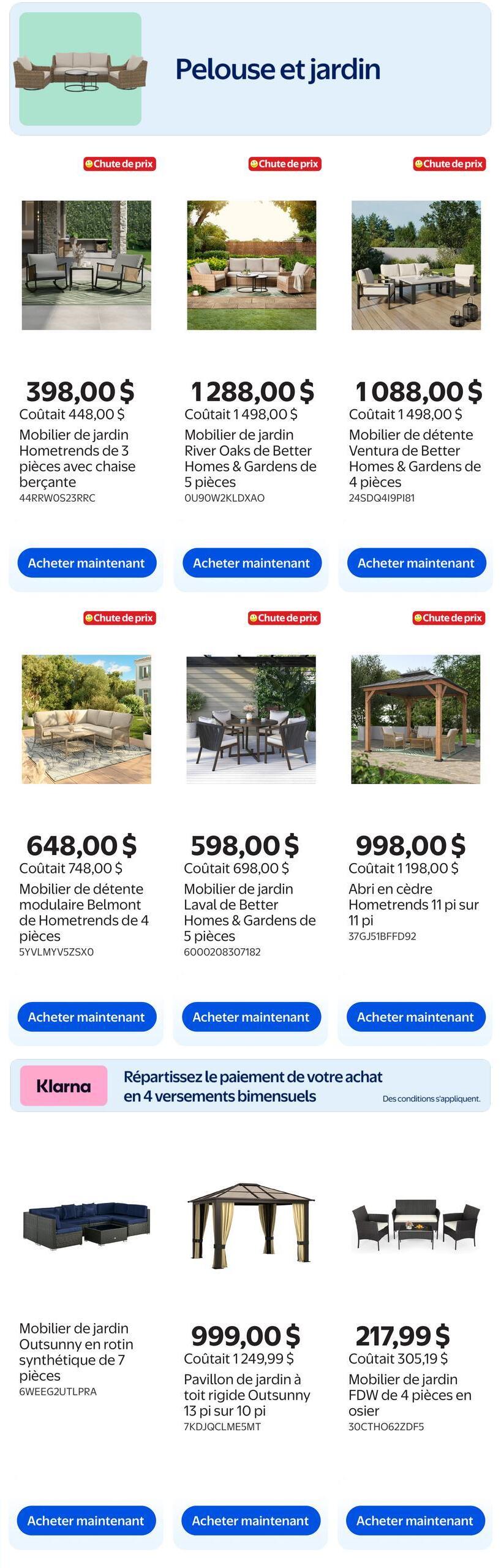View the Outsunny navy rattan sofa image
This screenshot has height=1568, width=501.
(x=86, y=1224)
